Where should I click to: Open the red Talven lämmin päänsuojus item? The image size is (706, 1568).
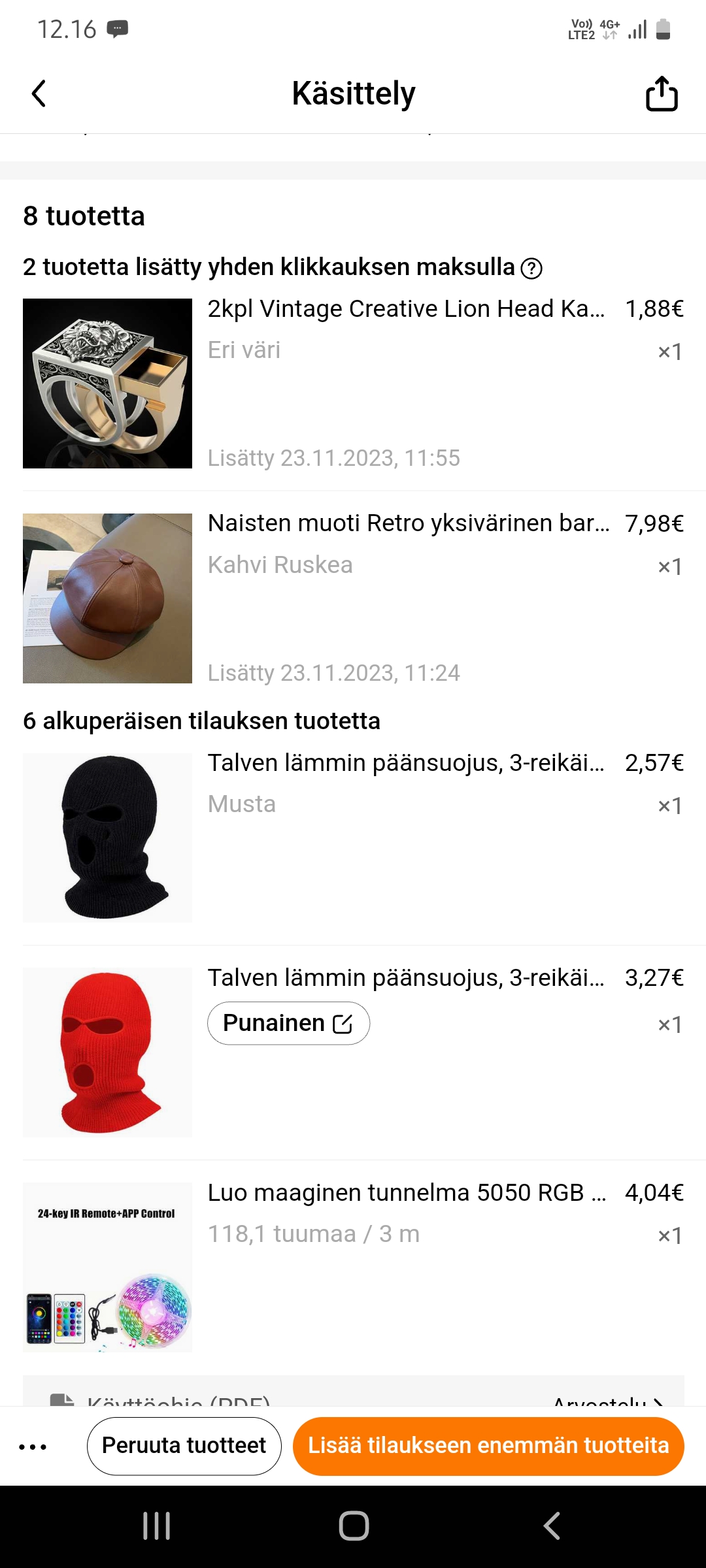click(x=405, y=978)
